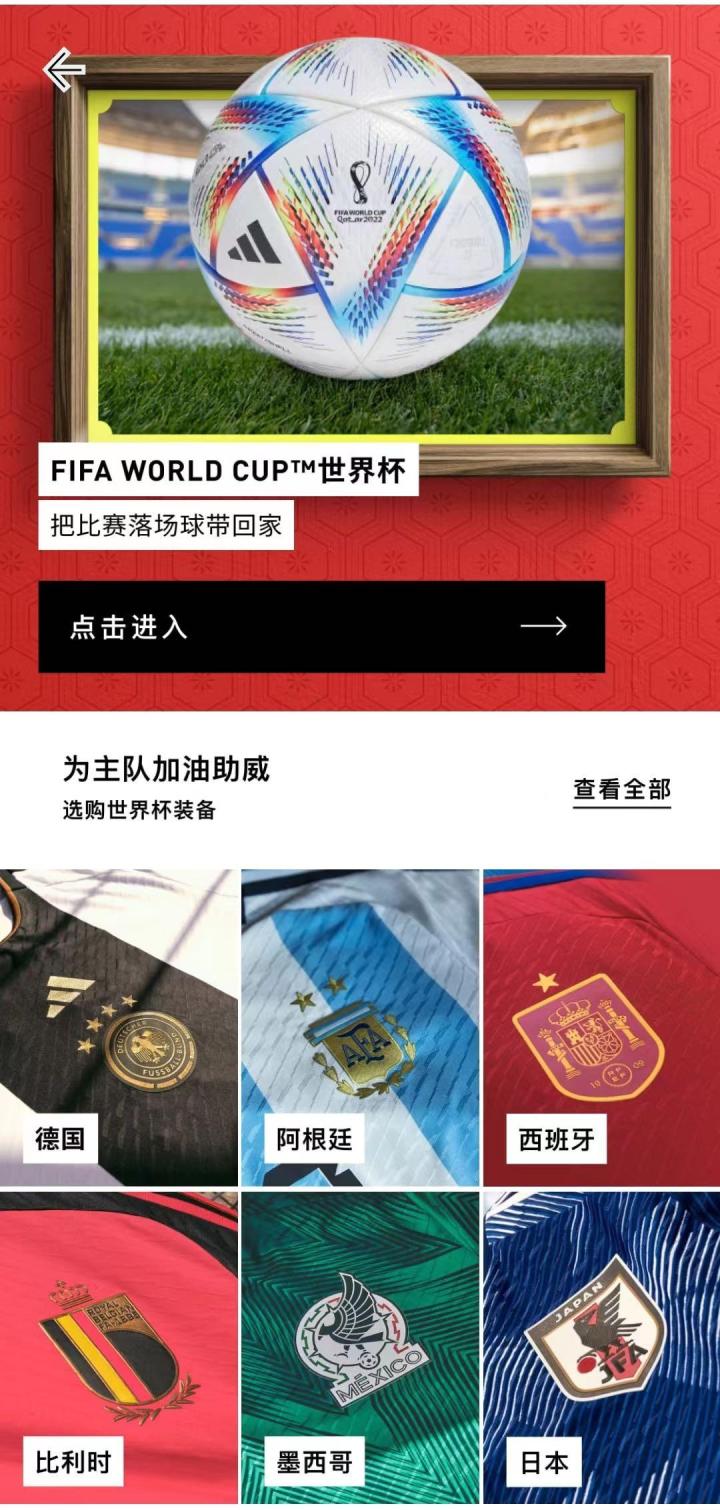Image resolution: width=720 pixels, height=1510 pixels.
Task: Open the 查看全部 link
Action: coord(621,789)
